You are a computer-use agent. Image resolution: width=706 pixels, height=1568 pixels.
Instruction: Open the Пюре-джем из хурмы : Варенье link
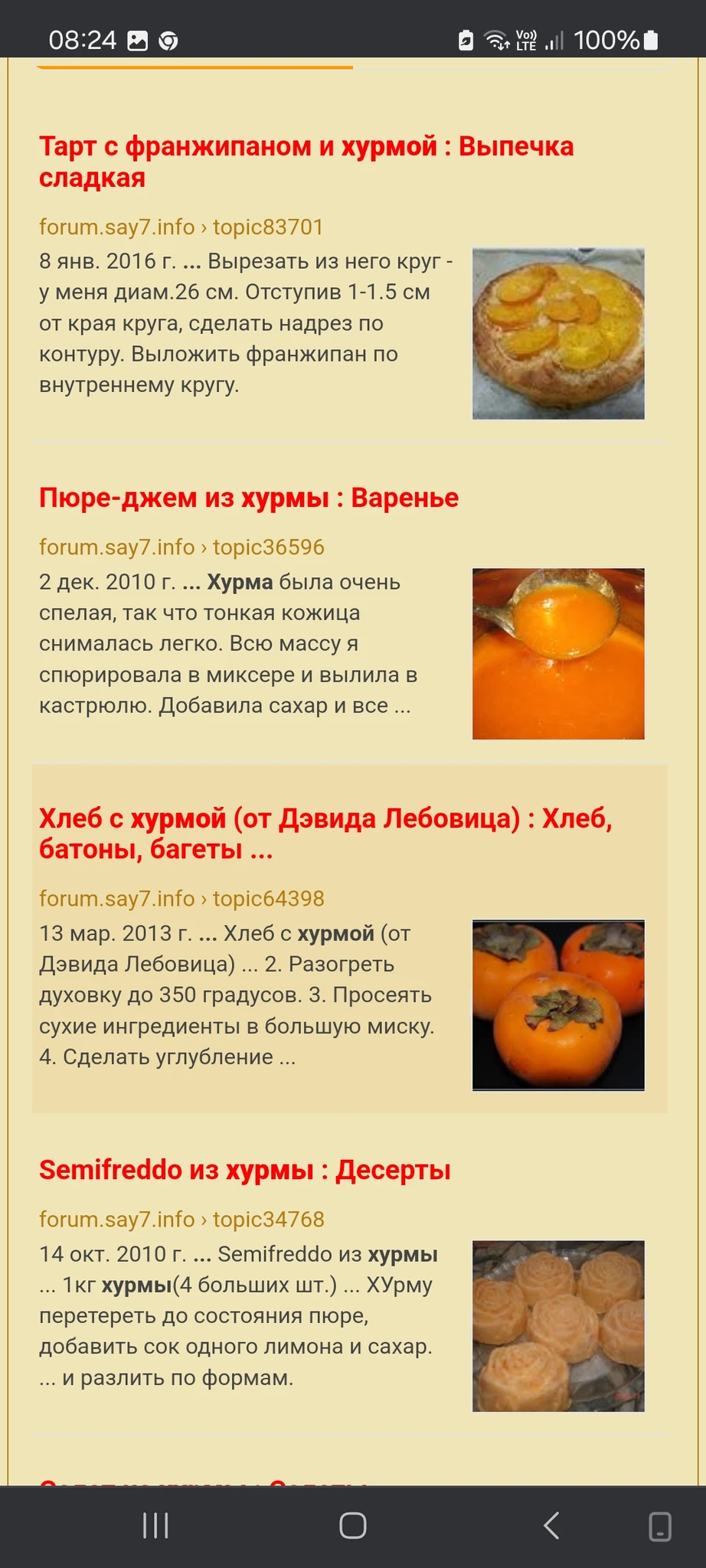249,498
